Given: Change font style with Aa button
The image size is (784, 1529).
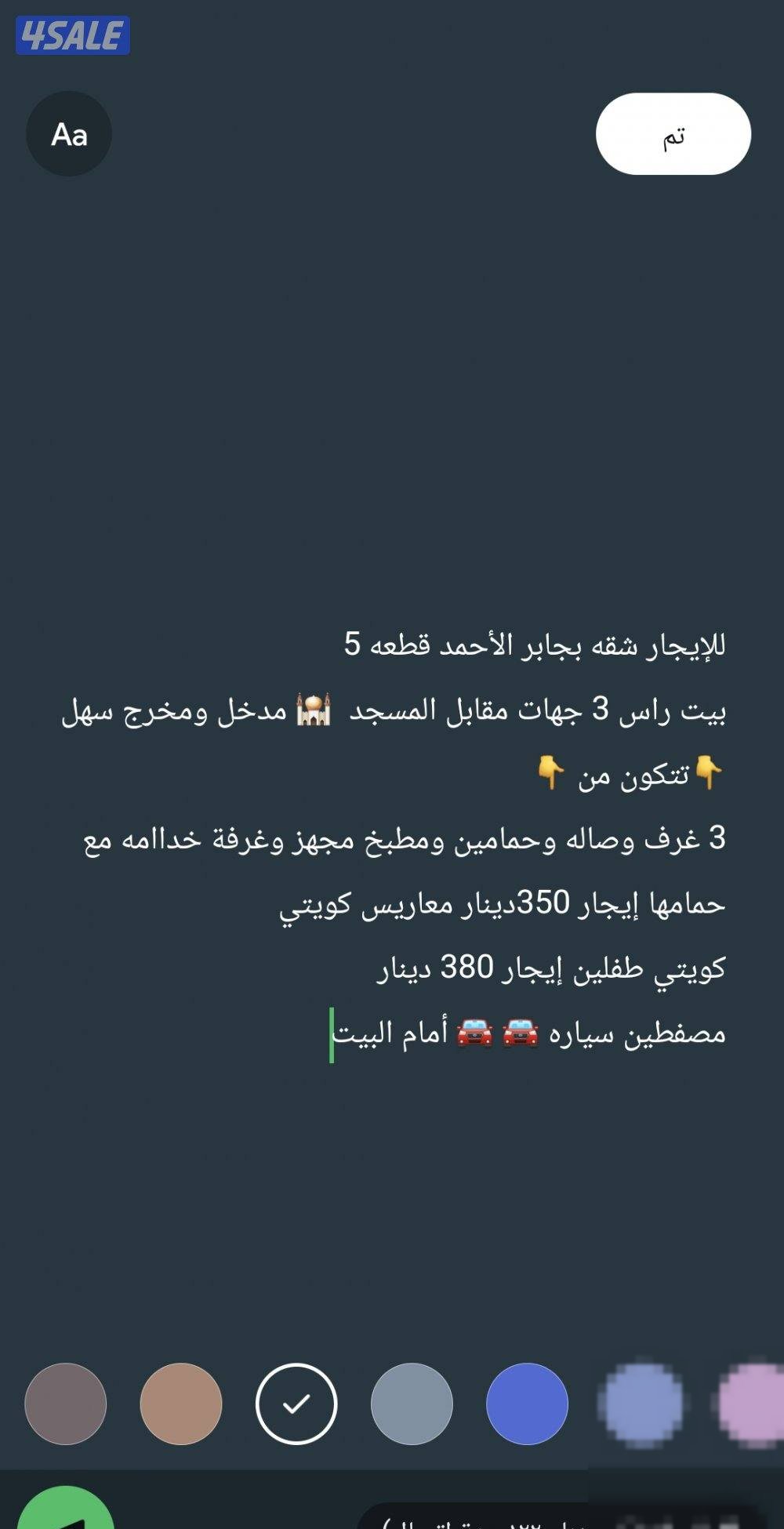Looking at the screenshot, I should pyautogui.click(x=69, y=134).
